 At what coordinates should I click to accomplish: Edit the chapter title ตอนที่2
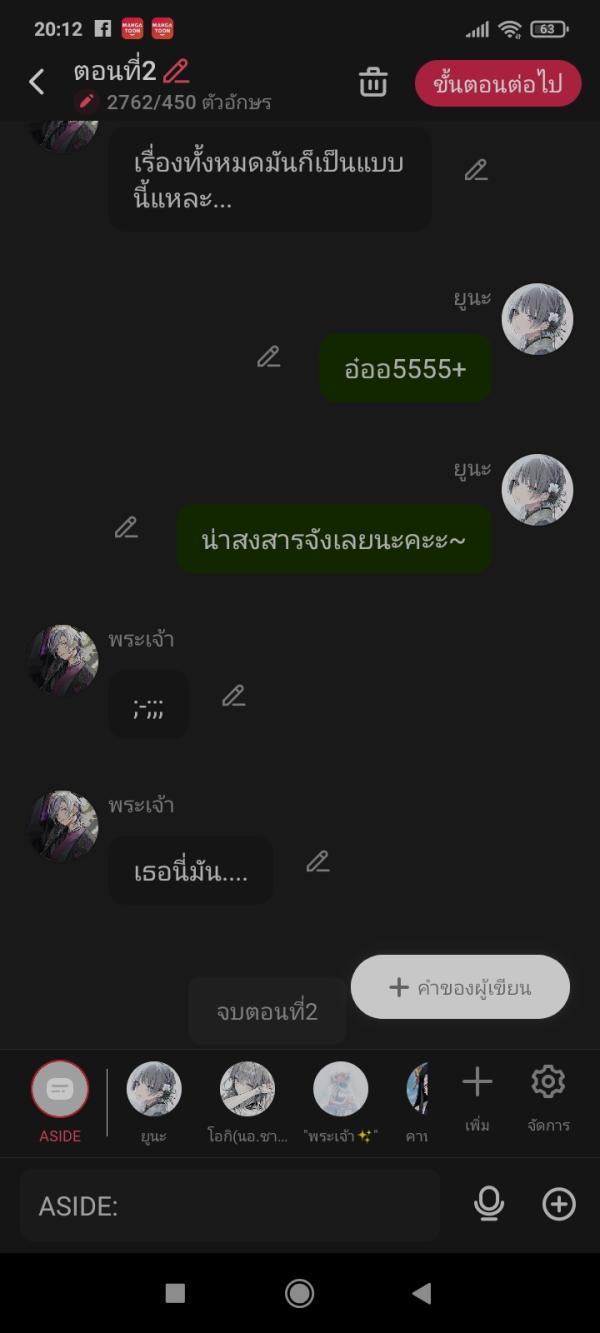176,71
